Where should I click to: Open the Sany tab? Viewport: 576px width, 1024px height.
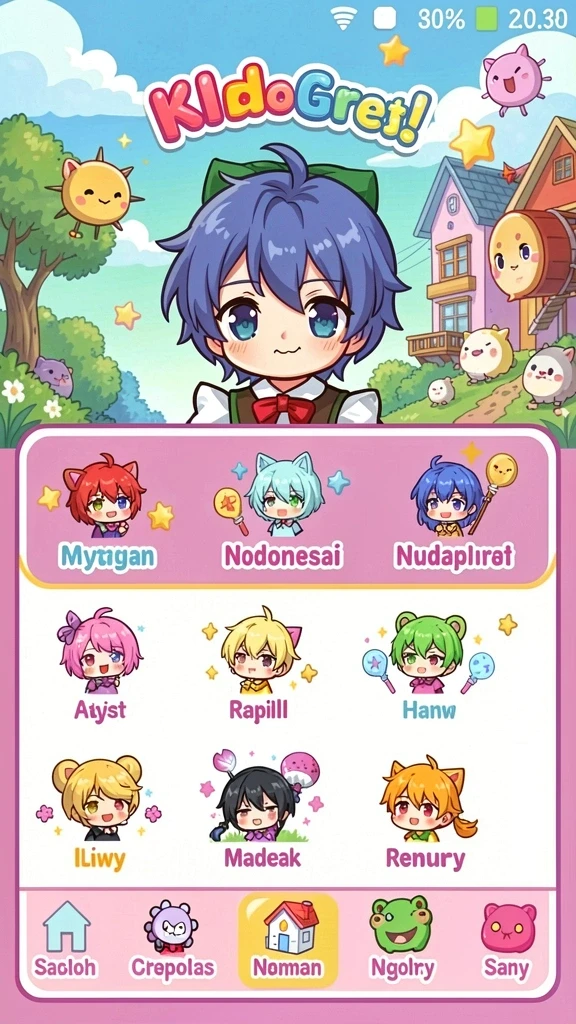click(x=507, y=940)
